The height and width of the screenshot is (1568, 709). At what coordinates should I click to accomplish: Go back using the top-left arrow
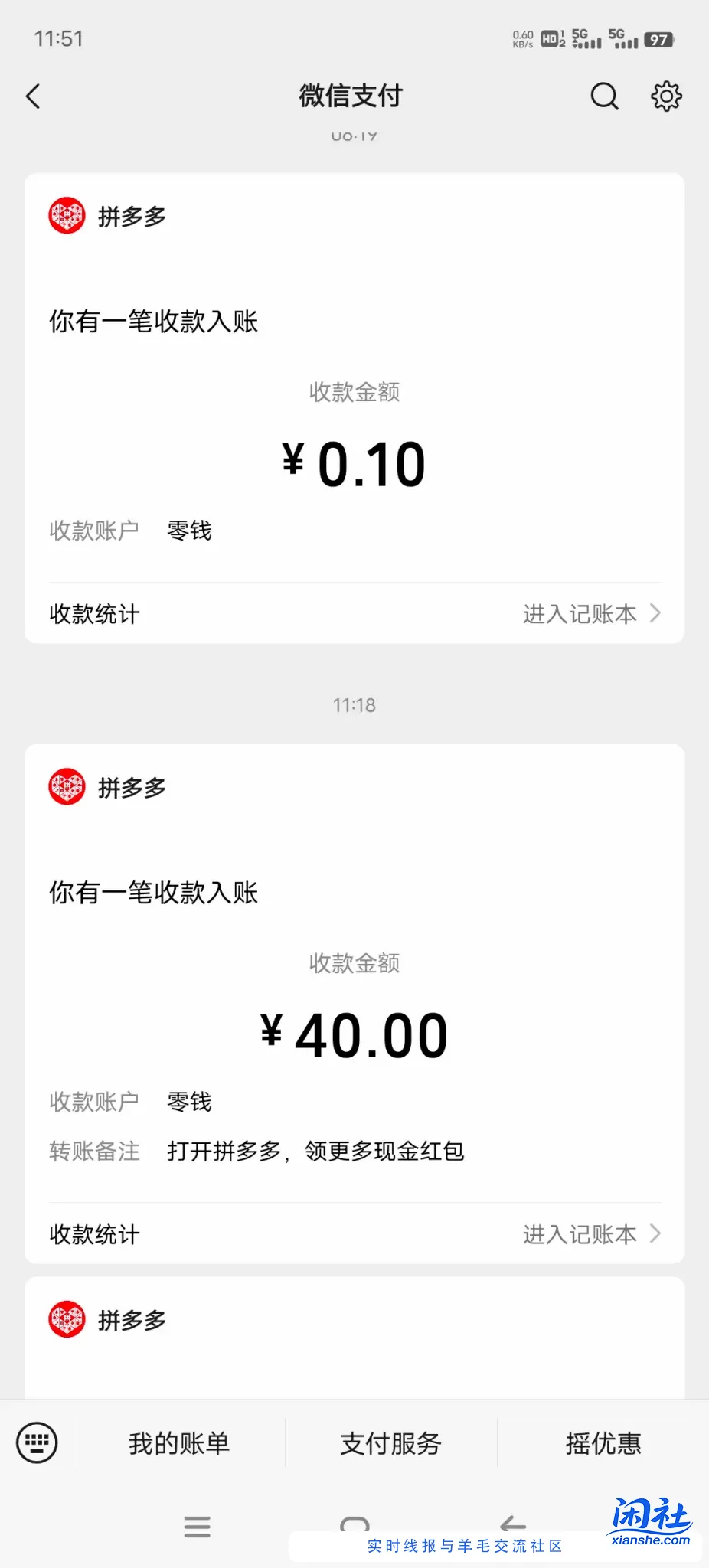(32, 96)
